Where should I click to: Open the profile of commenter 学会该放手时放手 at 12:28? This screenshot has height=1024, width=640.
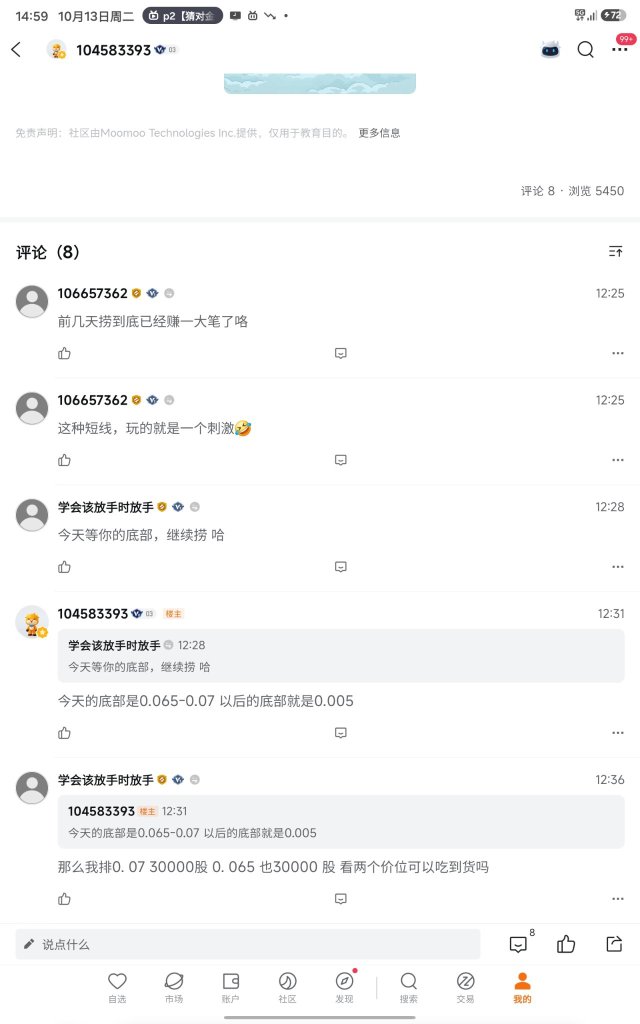32,515
